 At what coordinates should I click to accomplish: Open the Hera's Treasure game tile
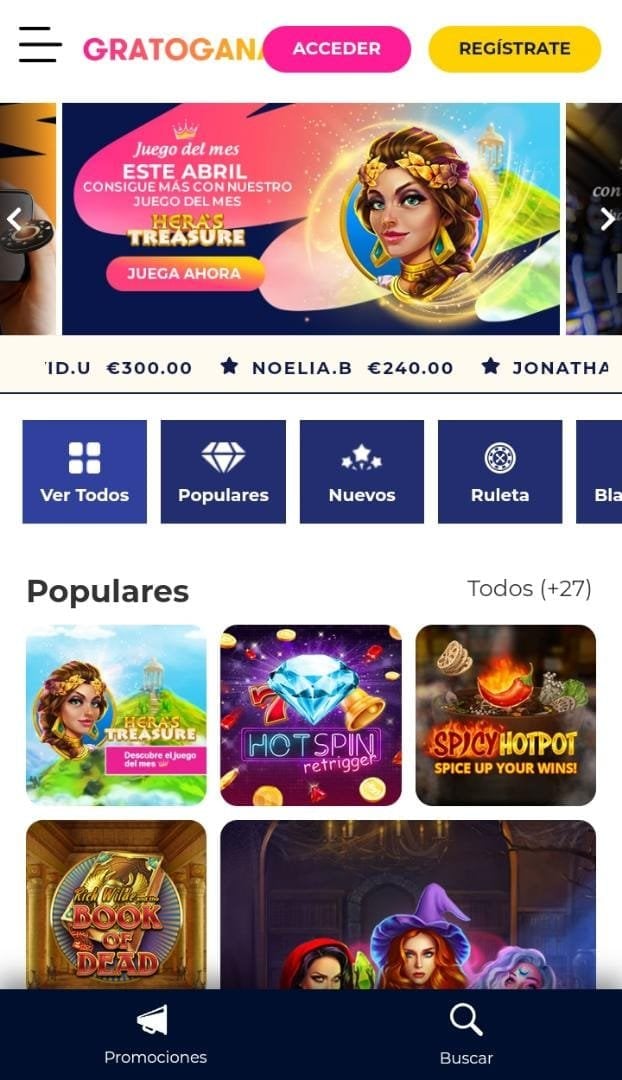(x=116, y=715)
